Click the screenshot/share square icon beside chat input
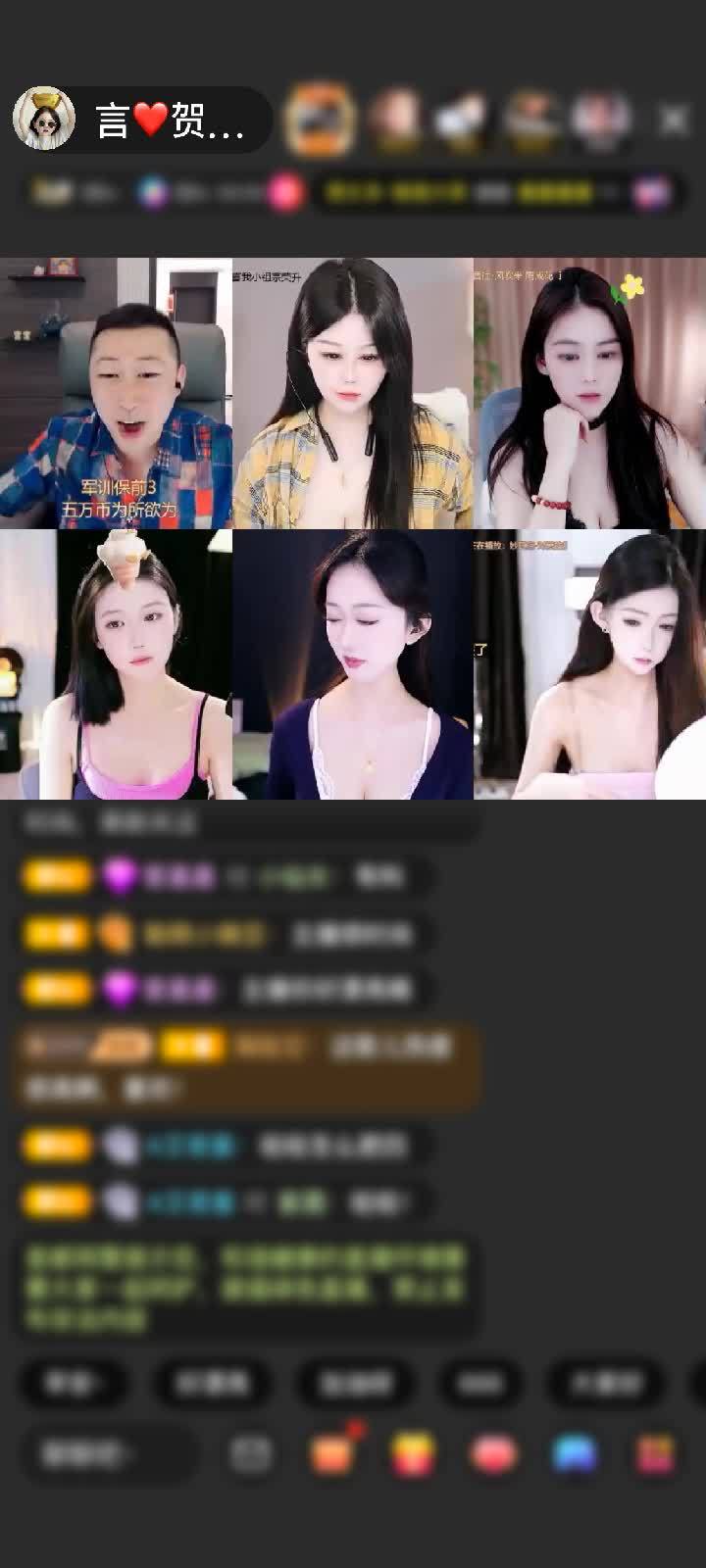706x1568 pixels. (249, 1451)
